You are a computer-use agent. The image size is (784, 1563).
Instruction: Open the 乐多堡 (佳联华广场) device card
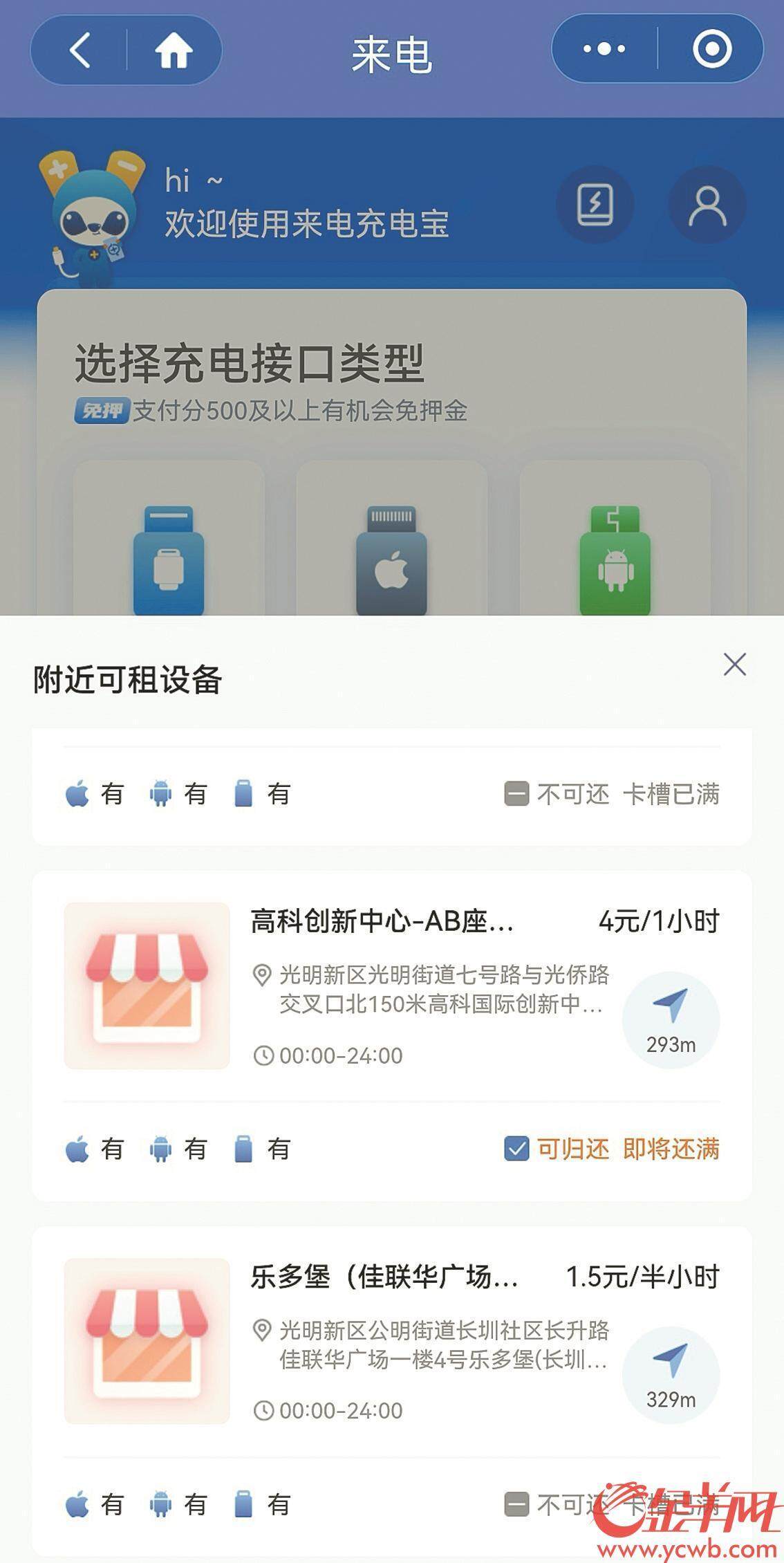(384, 1277)
